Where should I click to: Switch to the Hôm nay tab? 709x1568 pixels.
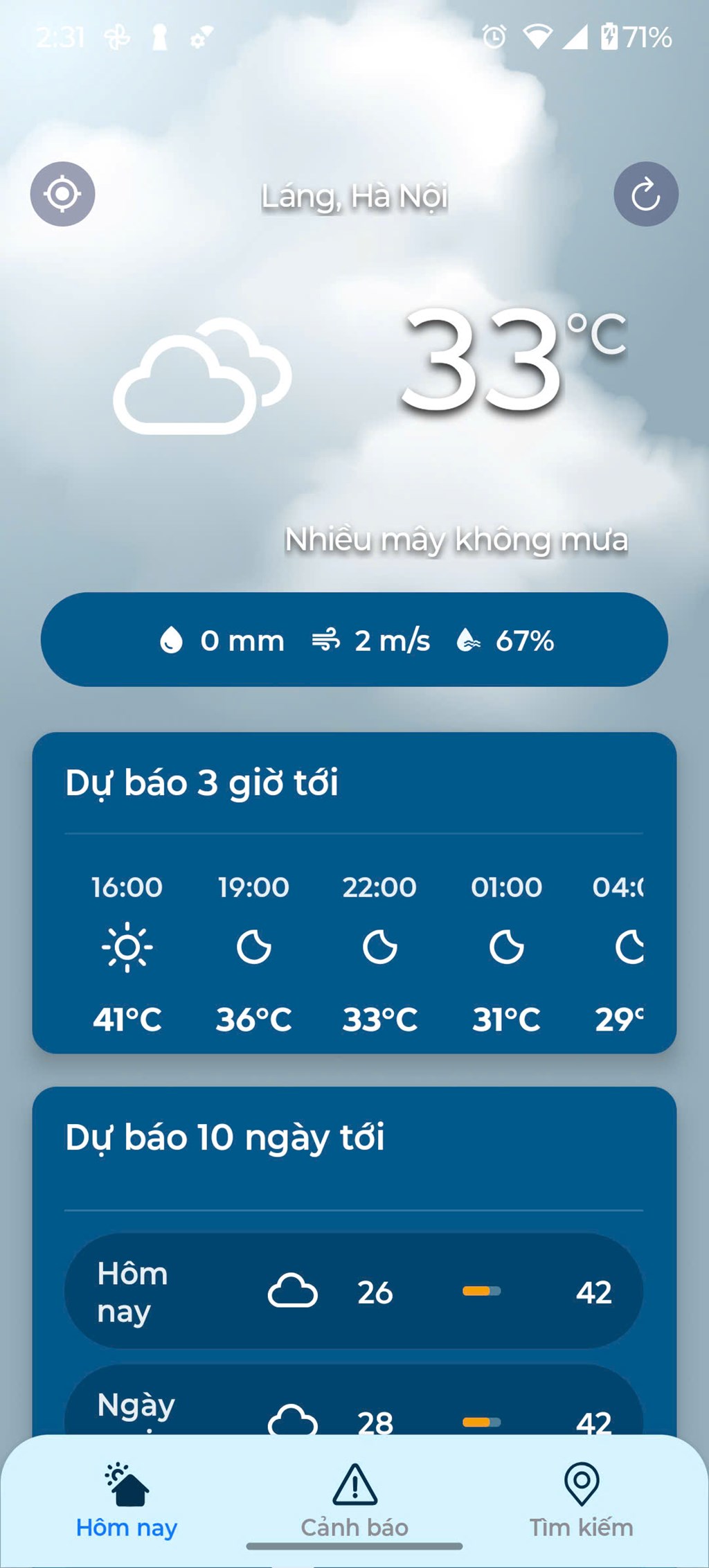(127, 1499)
